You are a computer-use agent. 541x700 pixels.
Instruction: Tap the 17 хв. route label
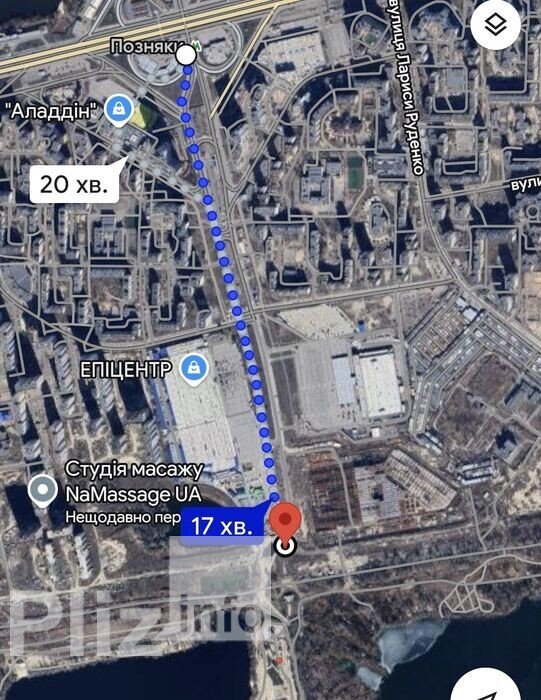222,526
